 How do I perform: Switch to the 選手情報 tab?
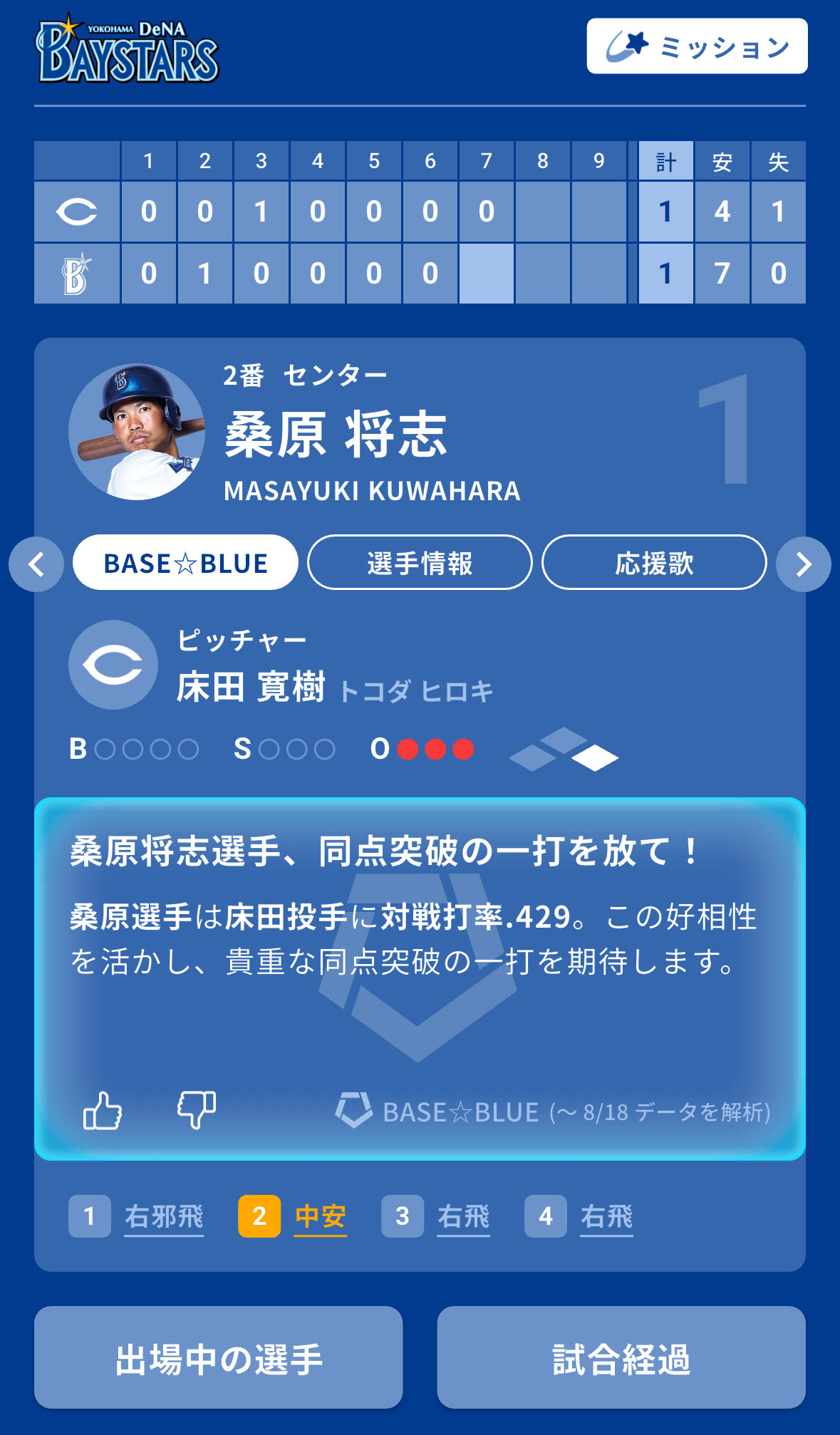(x=420, y=563)
